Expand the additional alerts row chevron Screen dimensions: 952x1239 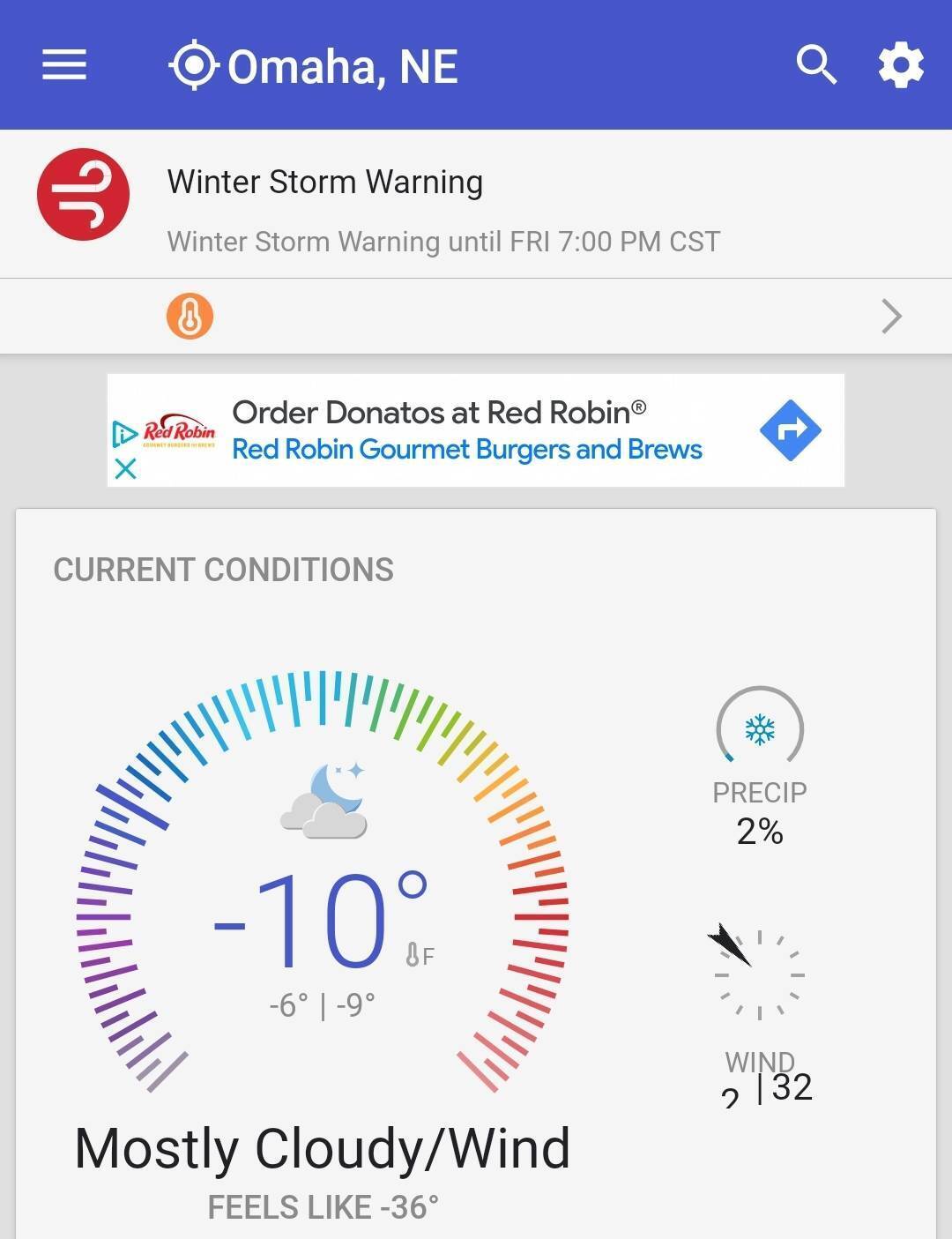pyautogui.click(x=891, y=317)
